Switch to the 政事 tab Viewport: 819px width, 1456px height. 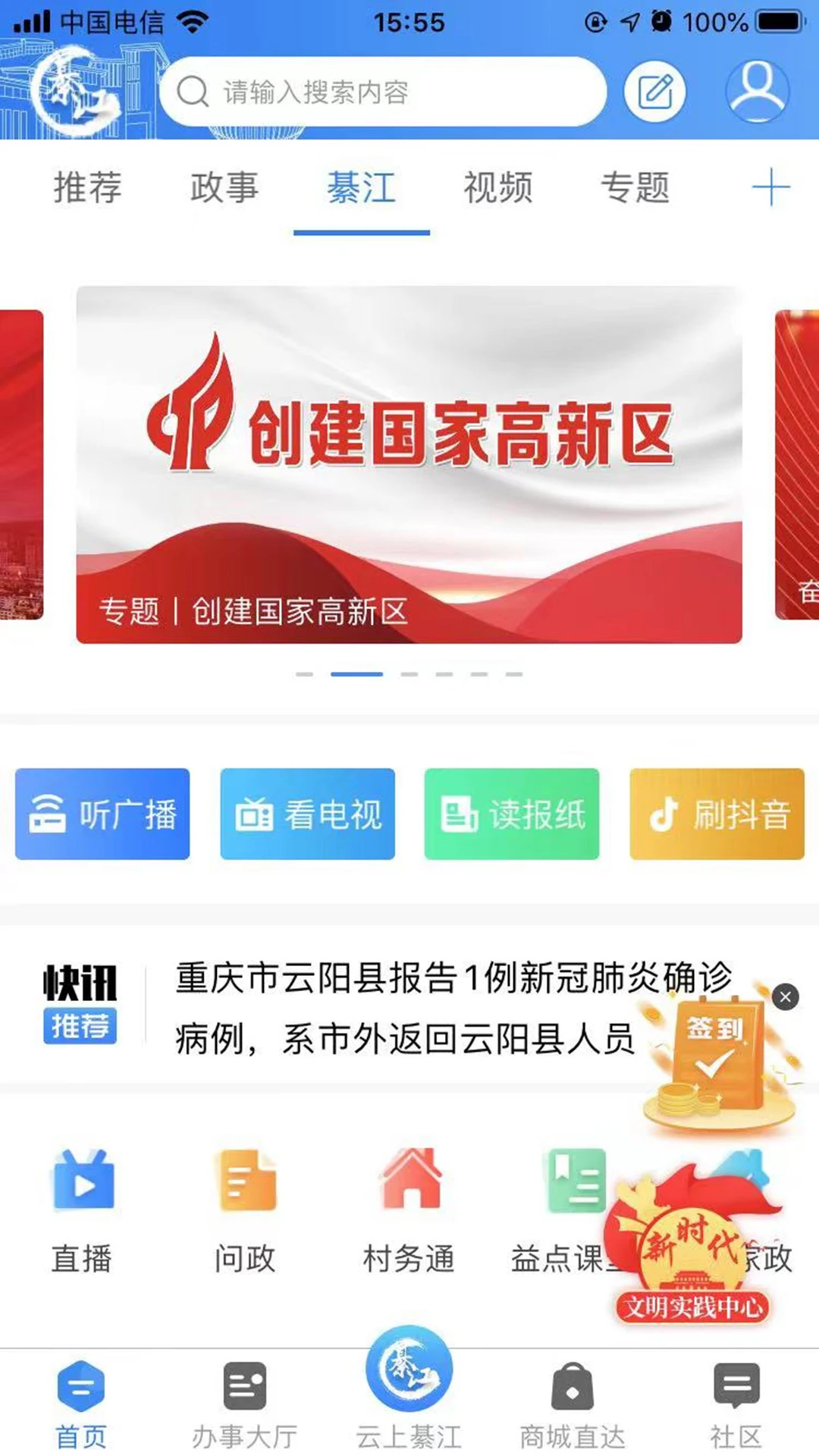pos(224,190)
